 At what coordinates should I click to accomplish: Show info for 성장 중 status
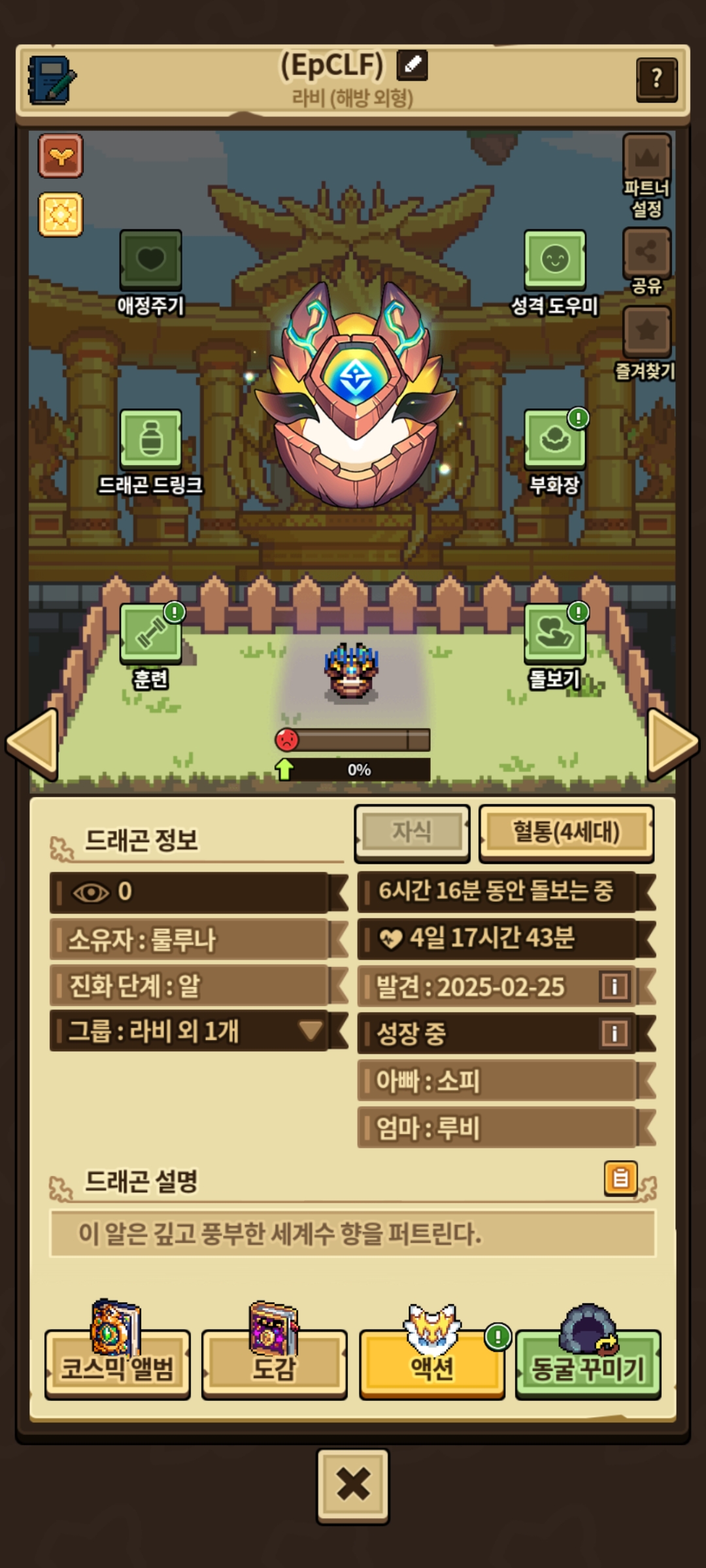point(614,1033)
